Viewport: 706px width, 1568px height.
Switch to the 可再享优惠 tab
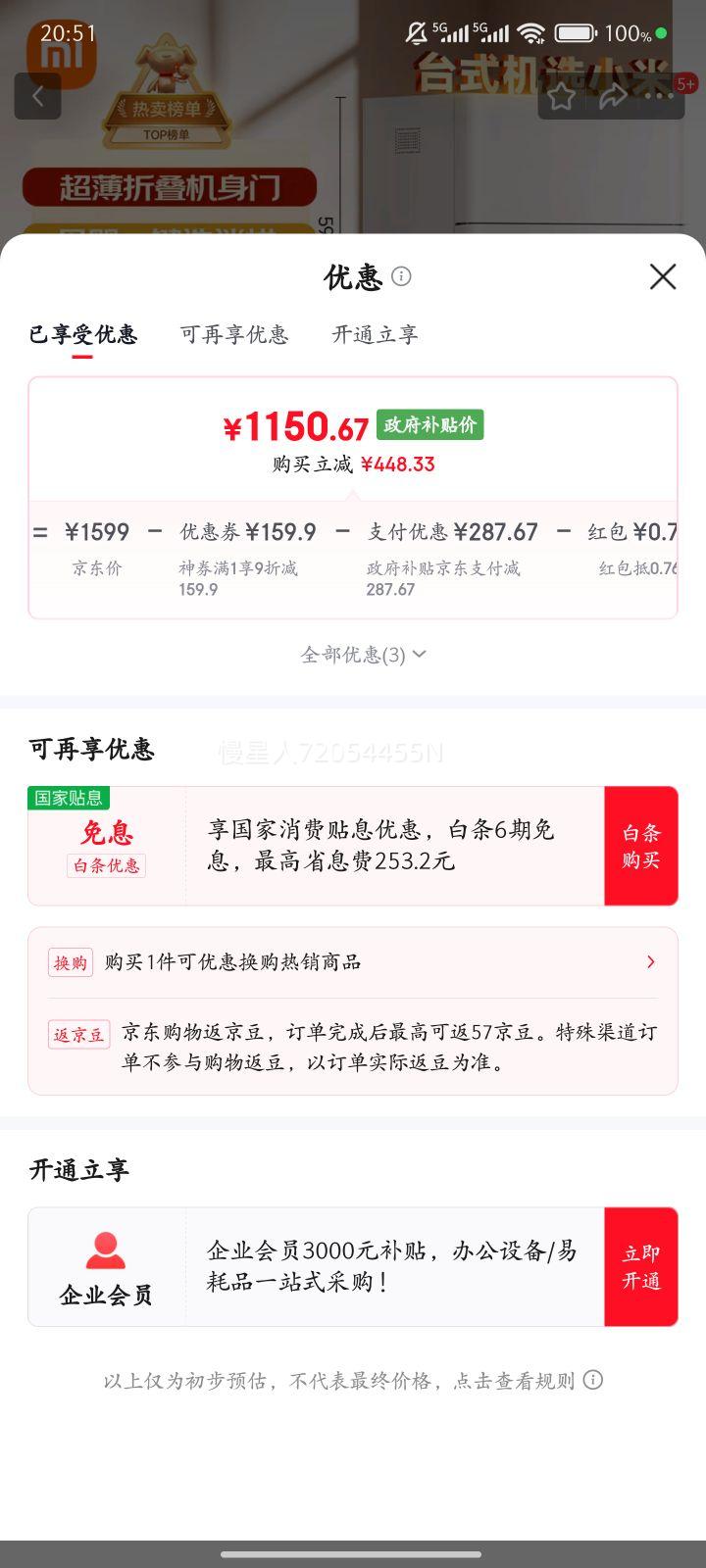click(x=234, y=335)
